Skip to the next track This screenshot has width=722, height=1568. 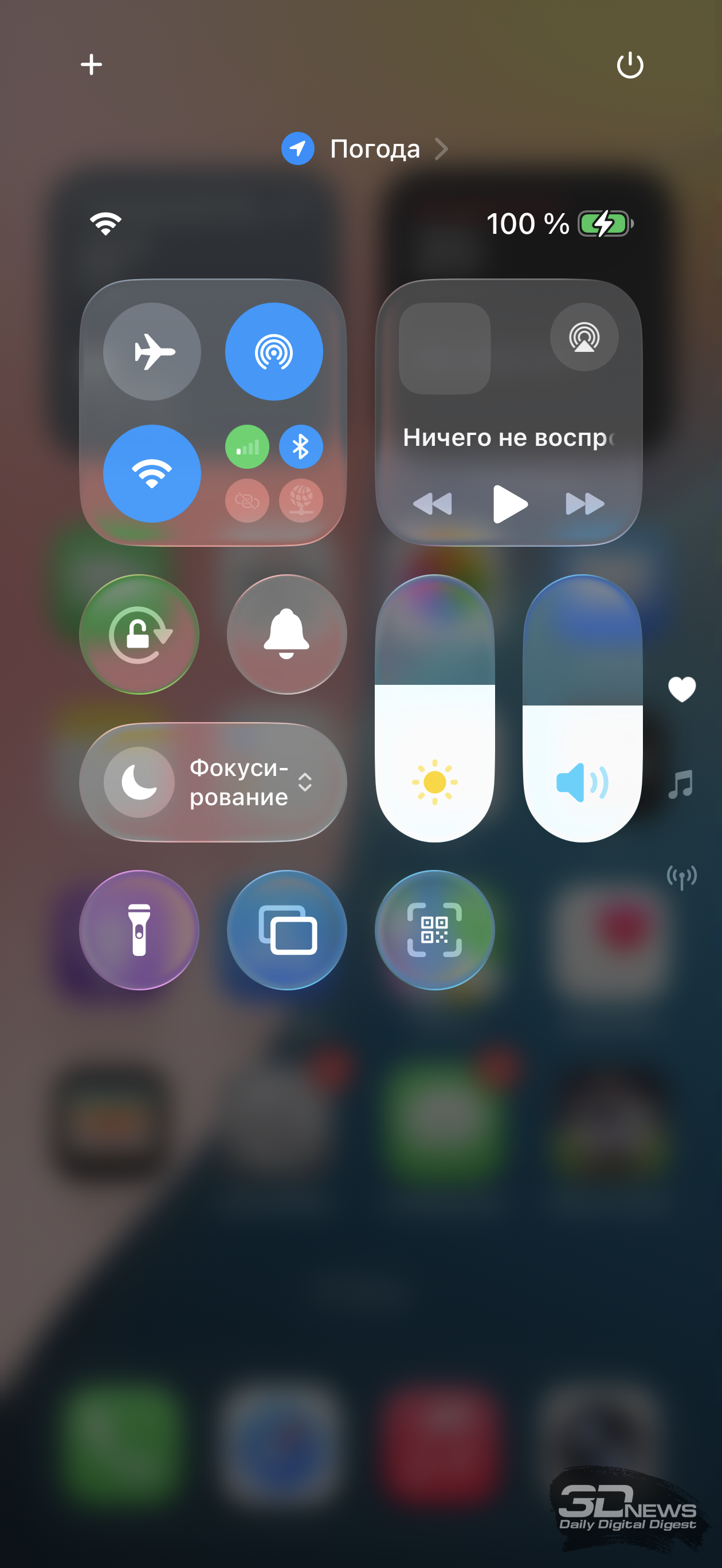click(x=584, y=503)
